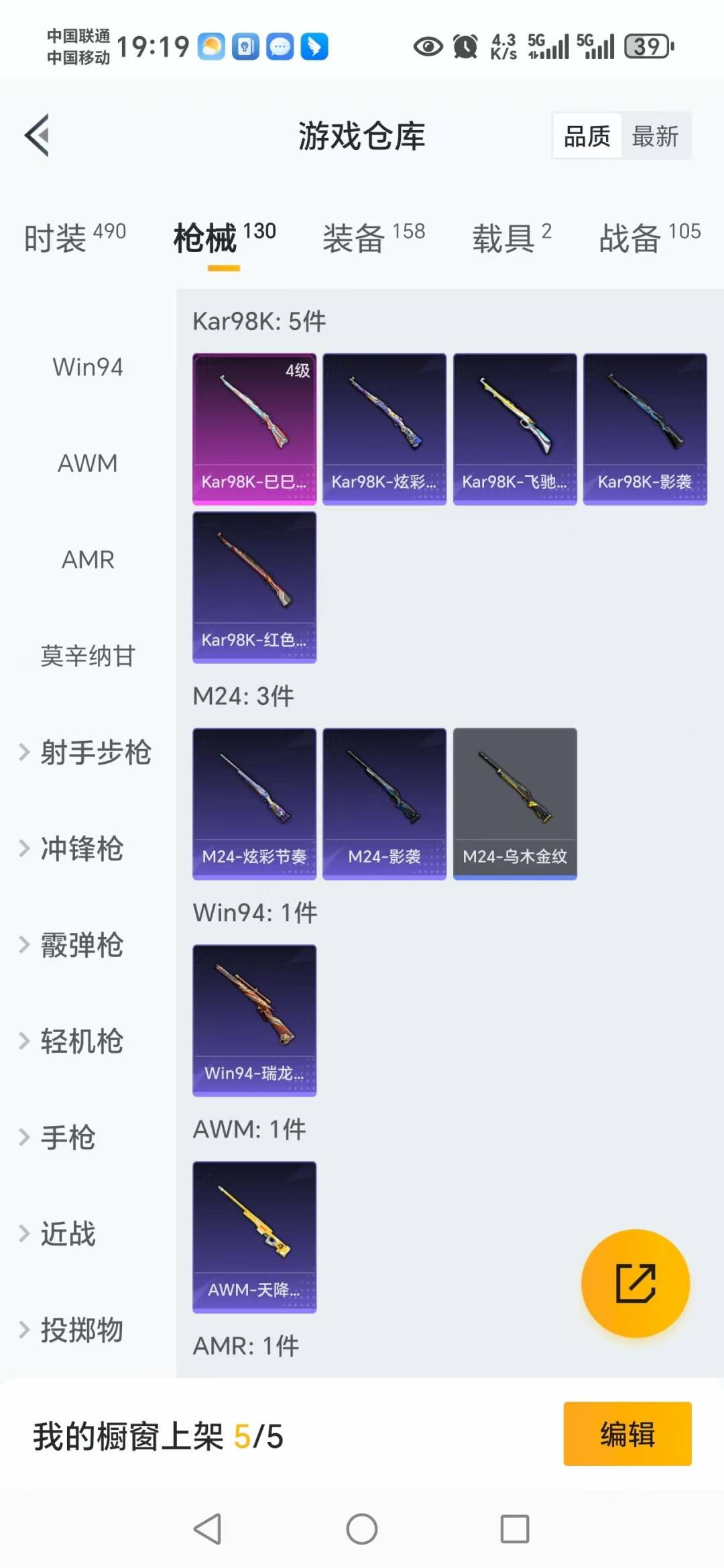Open Win94-瑞龙 skin item
Screen dimensions: 724x1568
tap(254, 1020)
